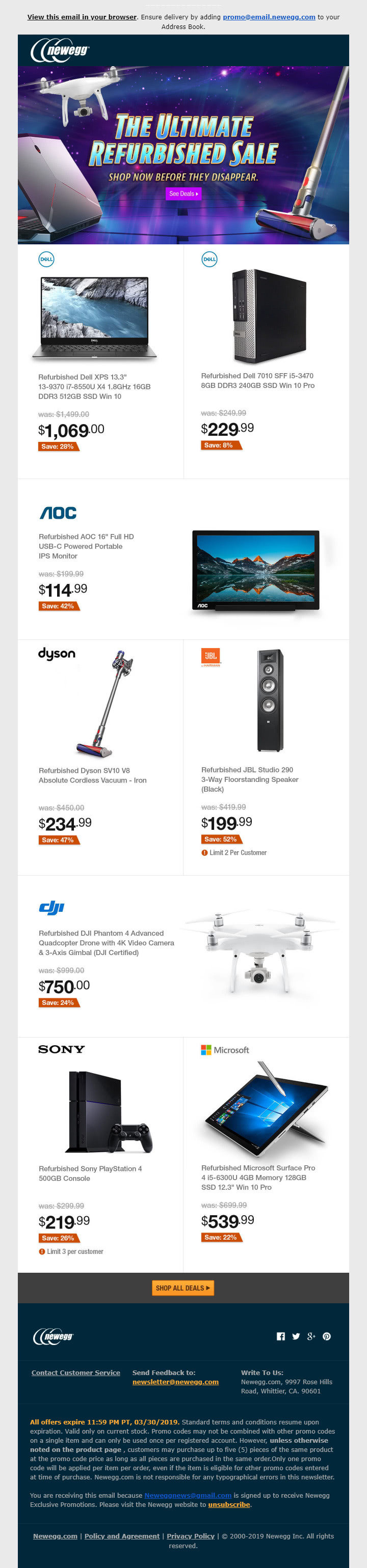Open the Privacy Policy link

pos(190,1536)
